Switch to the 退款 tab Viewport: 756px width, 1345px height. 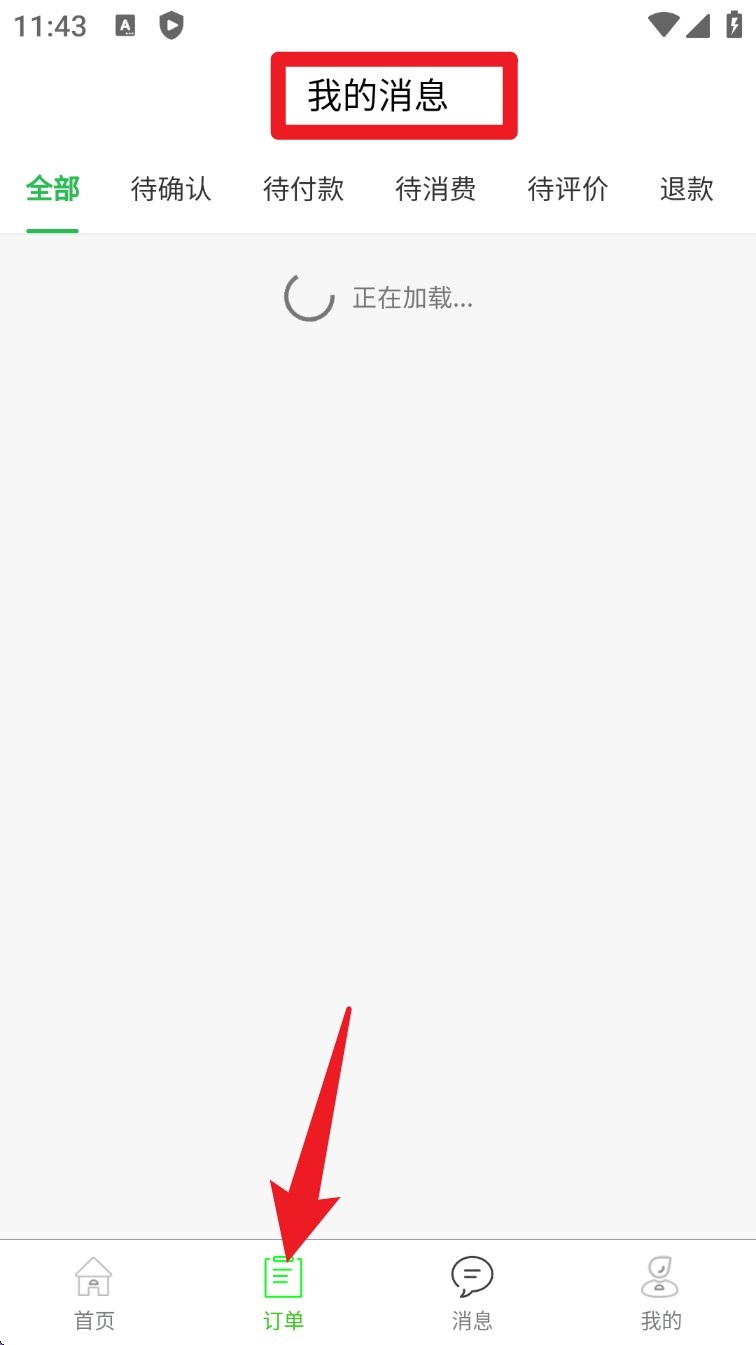(x=686, y=189)
